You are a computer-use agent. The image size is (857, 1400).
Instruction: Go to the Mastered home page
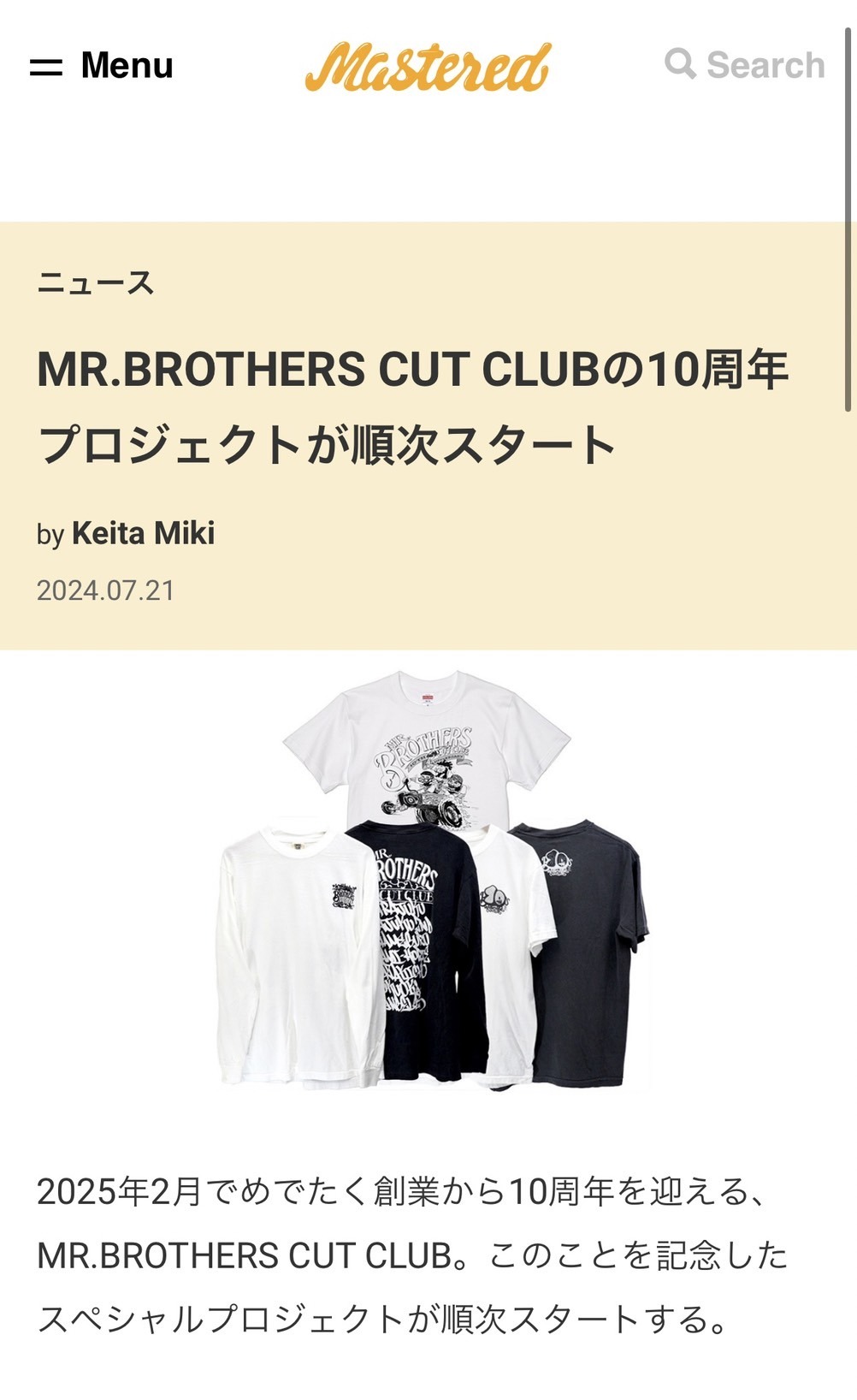point(428,67)
